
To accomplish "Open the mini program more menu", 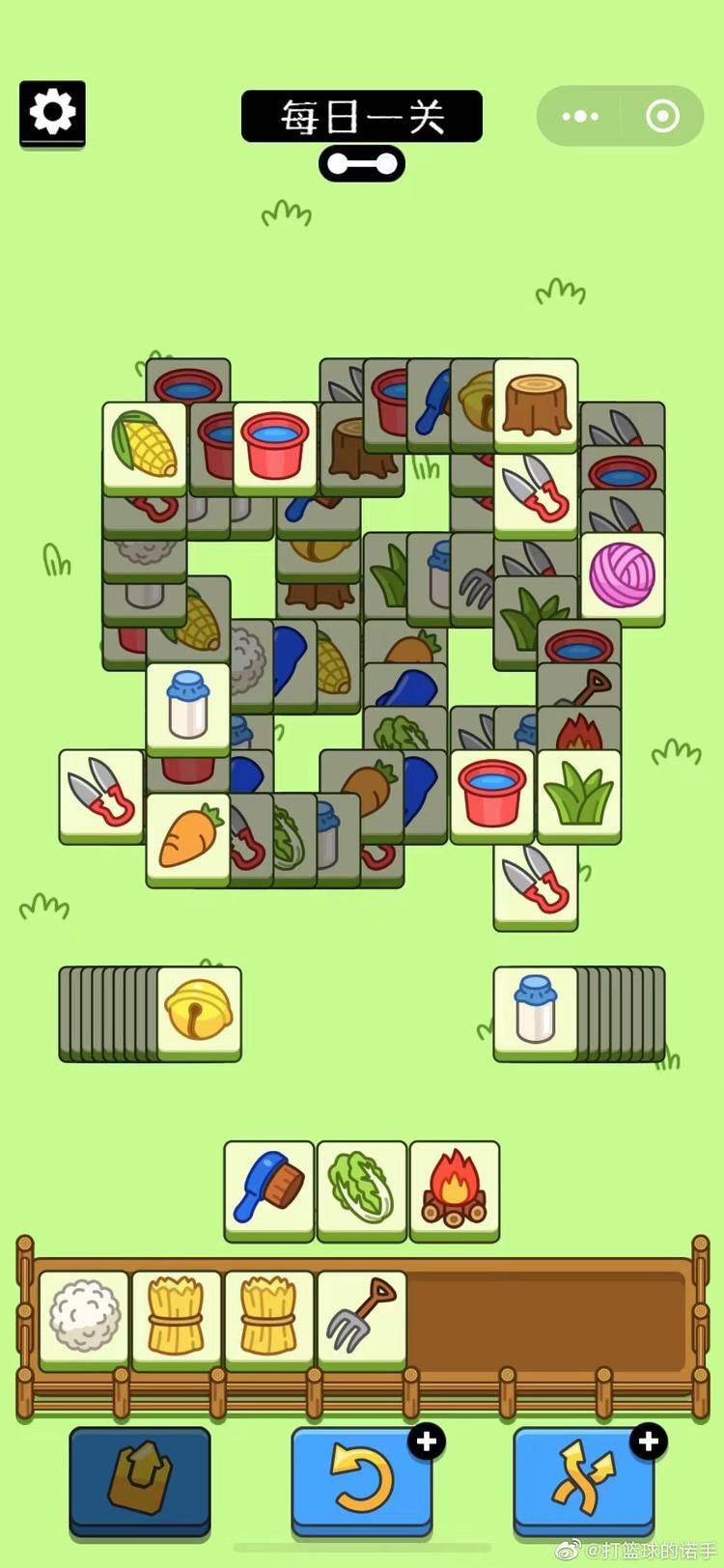I will click(580, 116).
